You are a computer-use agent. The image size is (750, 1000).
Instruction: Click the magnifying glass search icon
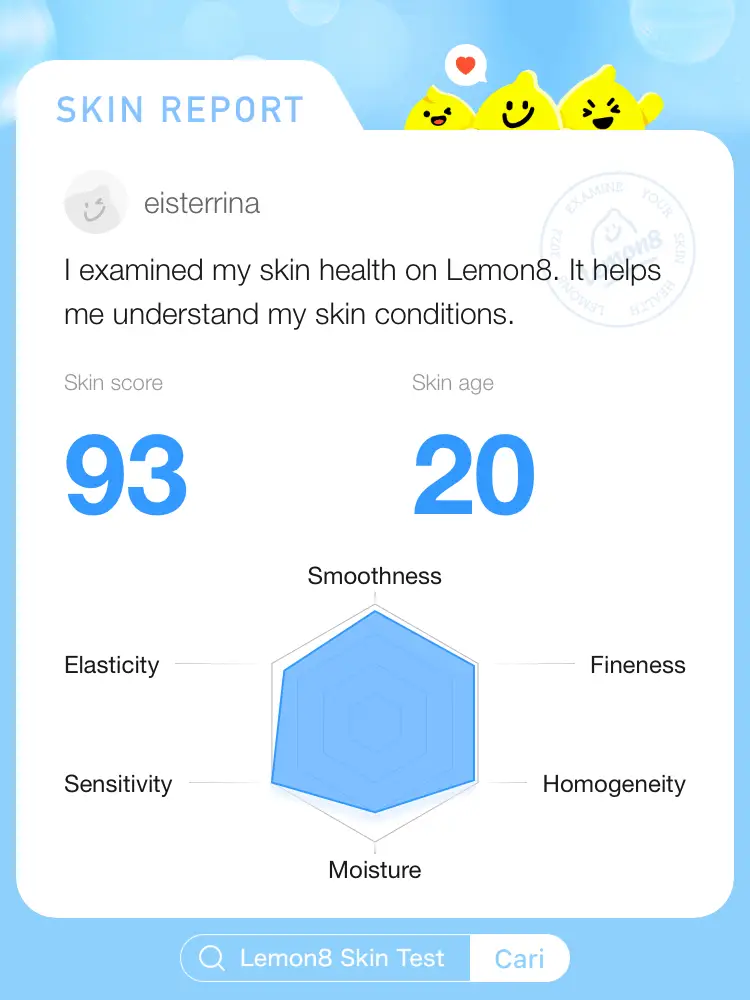[211, 958]
